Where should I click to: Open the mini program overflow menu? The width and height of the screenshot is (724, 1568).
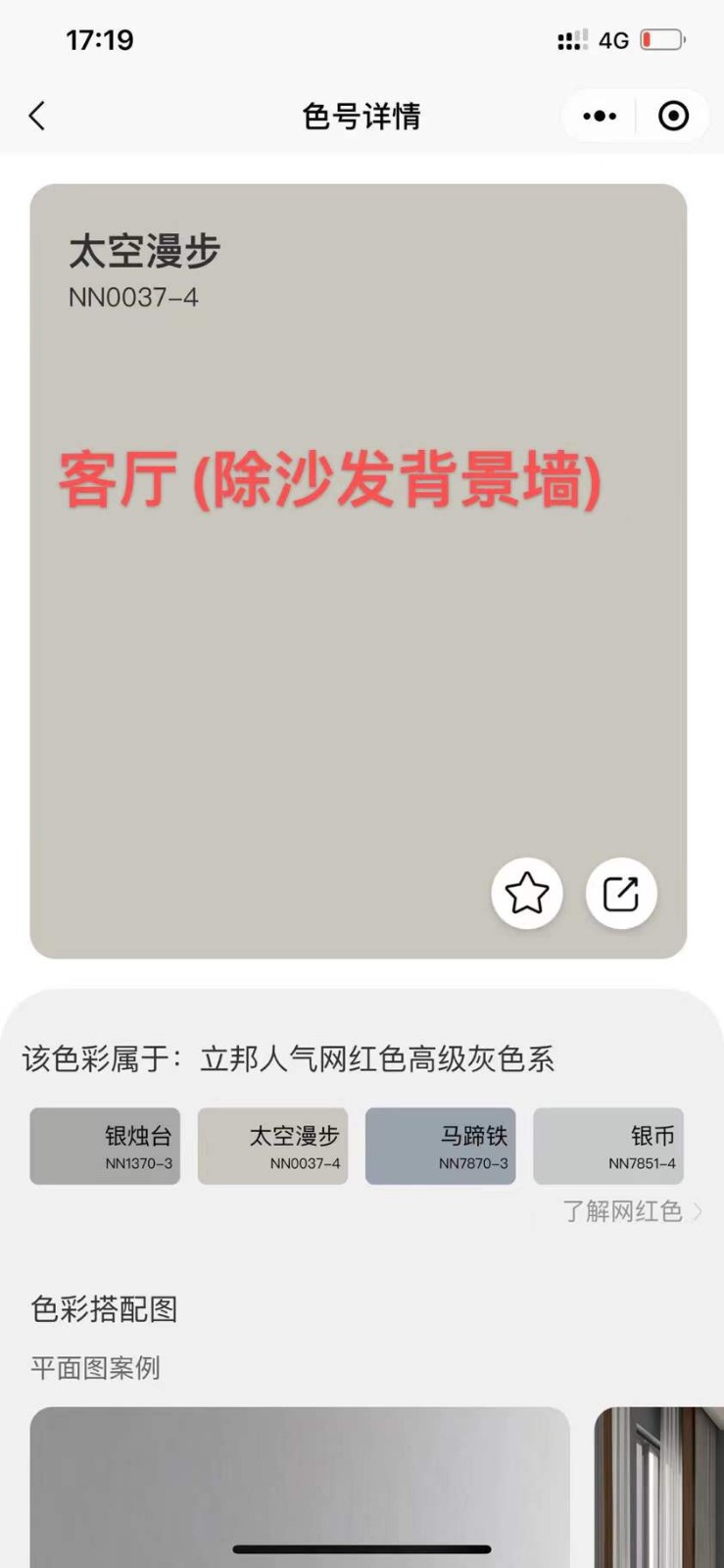(599, 117)
